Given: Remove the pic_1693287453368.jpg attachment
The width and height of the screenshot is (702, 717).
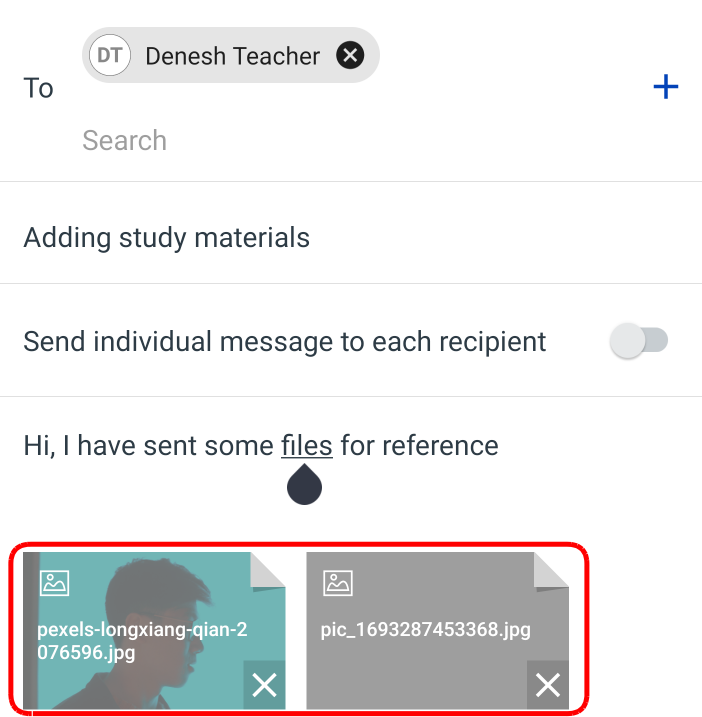Looking at the screenshot, I should (x=547, y=685).
